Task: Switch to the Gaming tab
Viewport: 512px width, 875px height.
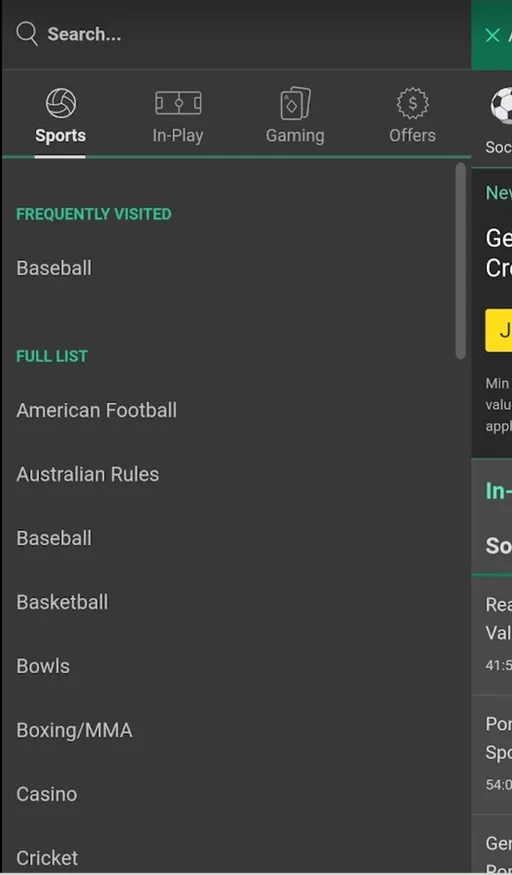Action: pyautogui.click(x=295, y=117)
